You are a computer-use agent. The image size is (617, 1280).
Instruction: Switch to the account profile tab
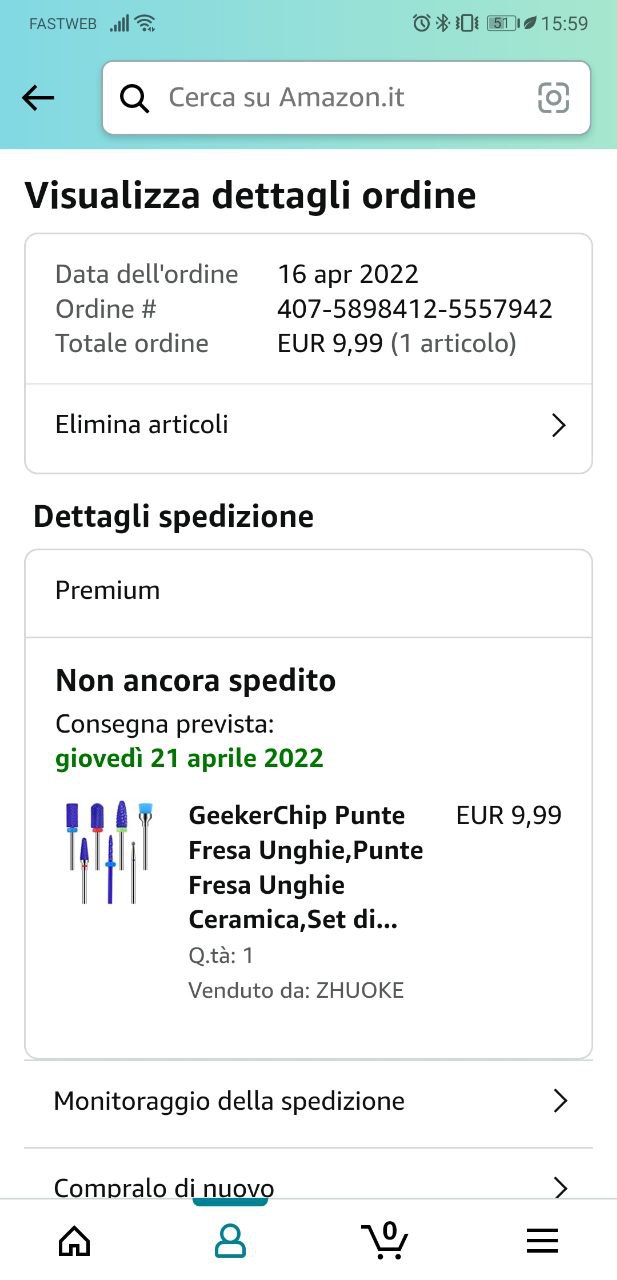click(230, 1241)
